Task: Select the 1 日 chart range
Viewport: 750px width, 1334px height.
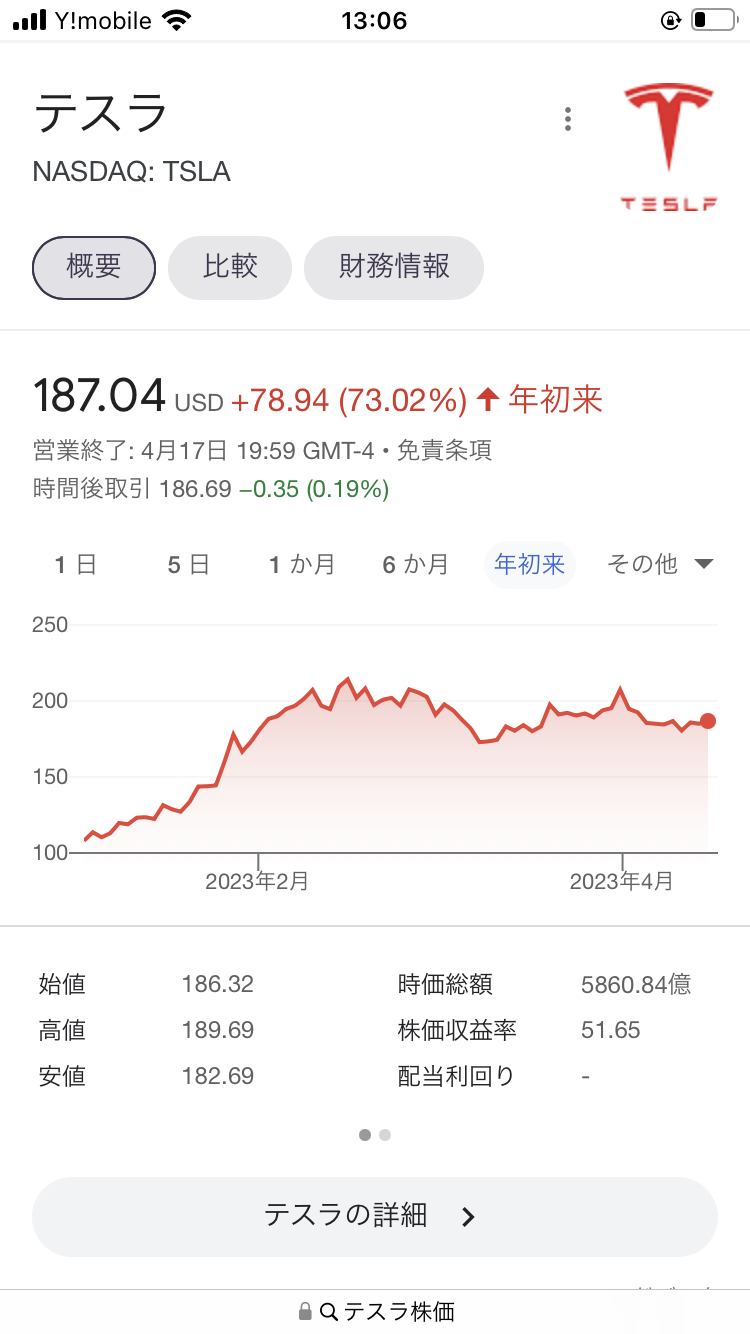Action: (75, 564)
